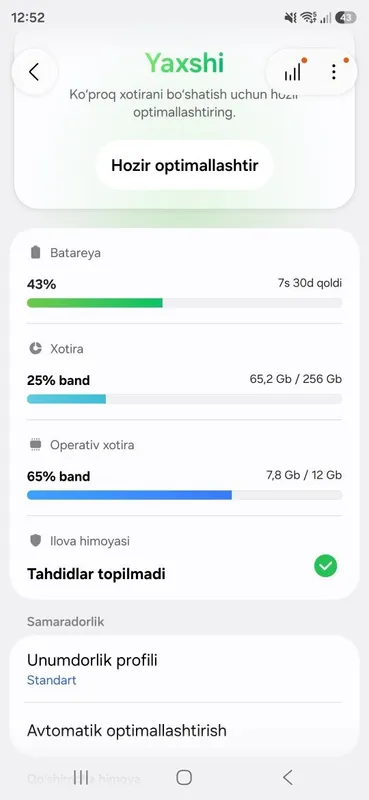369x800 pixels.
Task: Open Unumdorlik profili setting
Action: (184, 669)
